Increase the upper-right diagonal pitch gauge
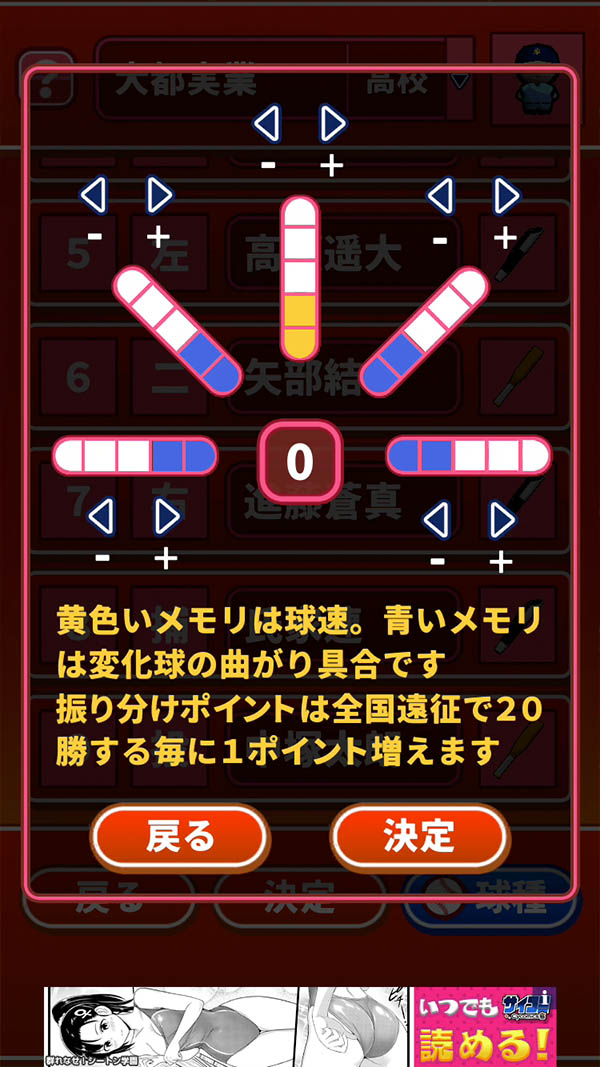The height and width of the screenshot is (1067, 600). (506, 196)
